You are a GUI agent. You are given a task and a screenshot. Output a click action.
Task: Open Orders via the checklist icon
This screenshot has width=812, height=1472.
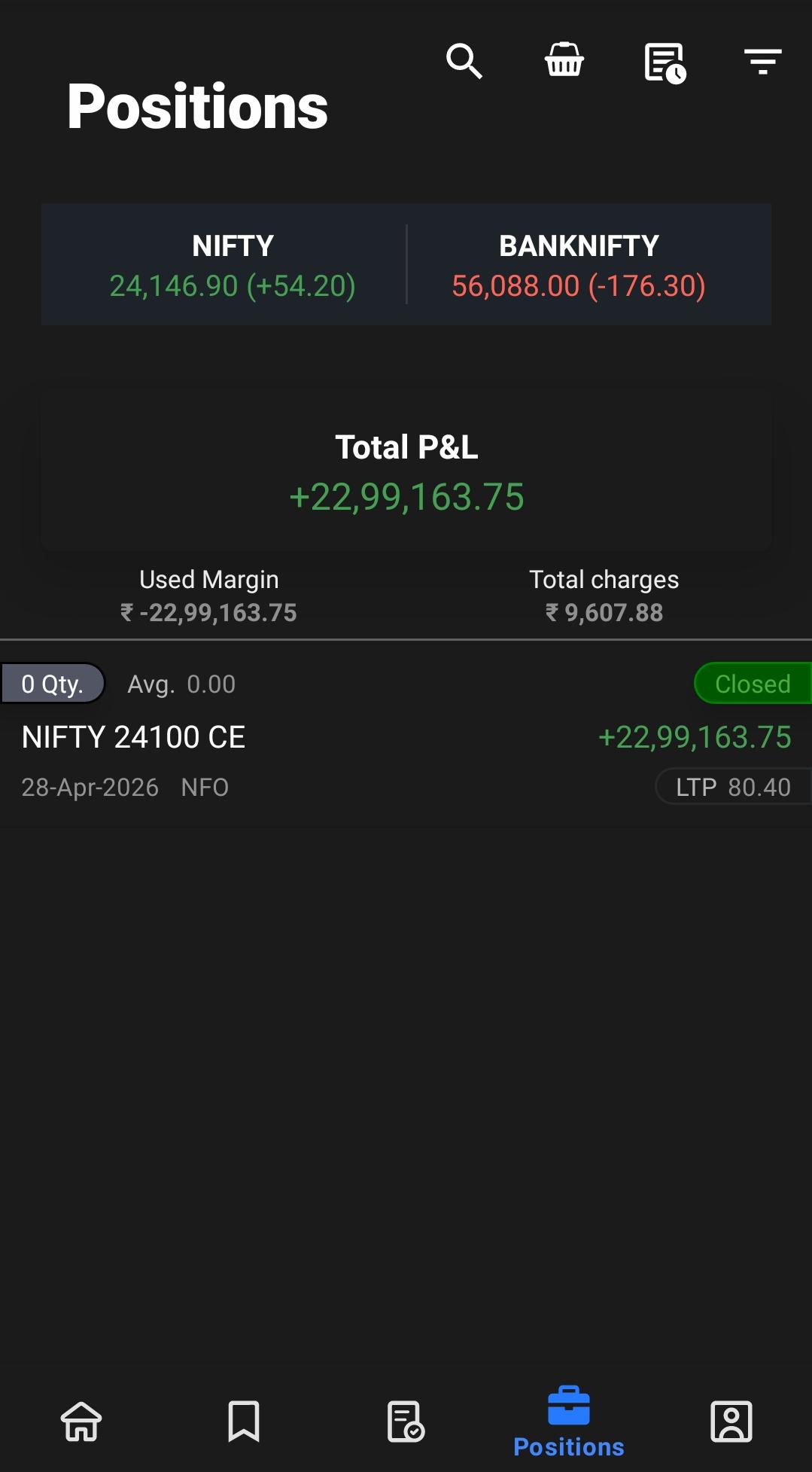pyautogui.click(x=406, y=1422)
